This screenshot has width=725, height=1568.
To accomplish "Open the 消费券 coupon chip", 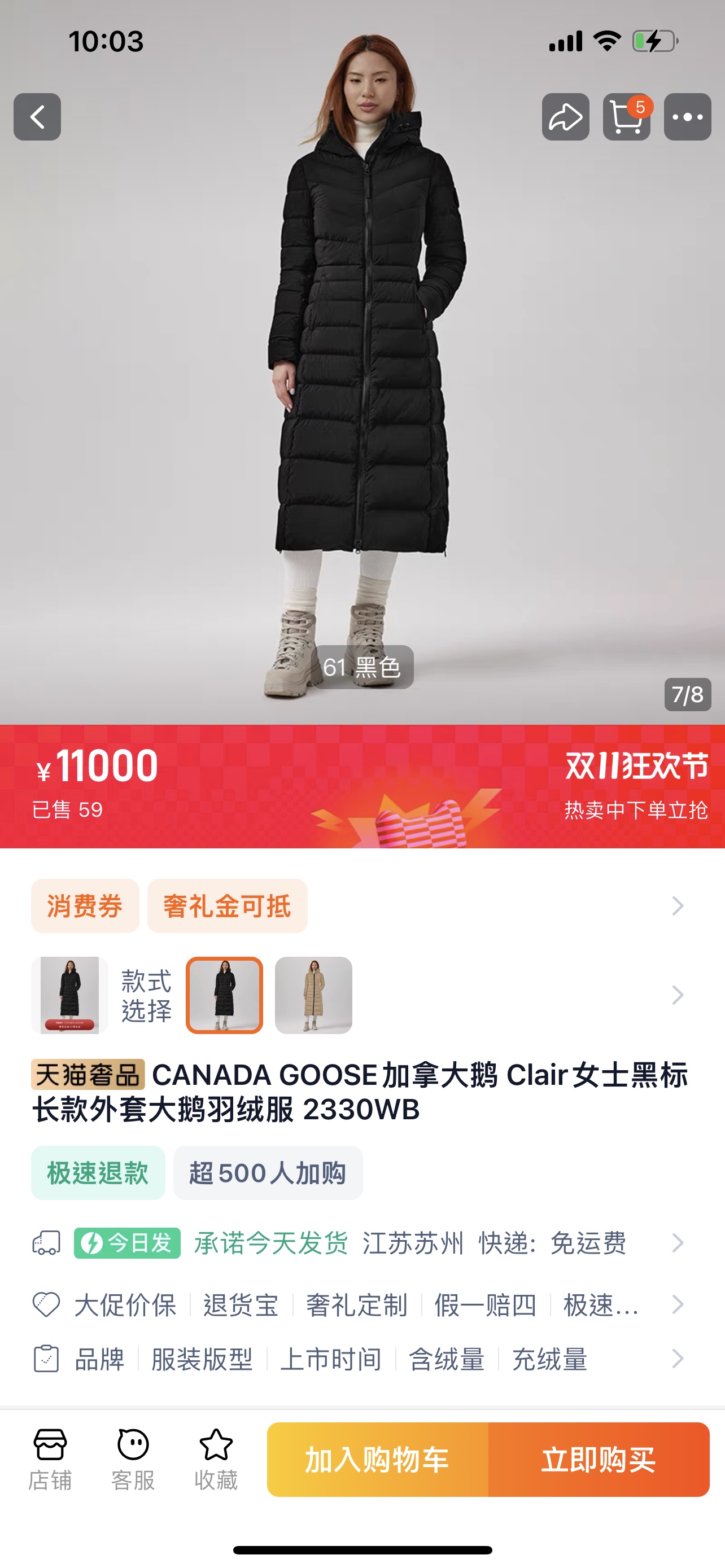I will click(85, 906).
